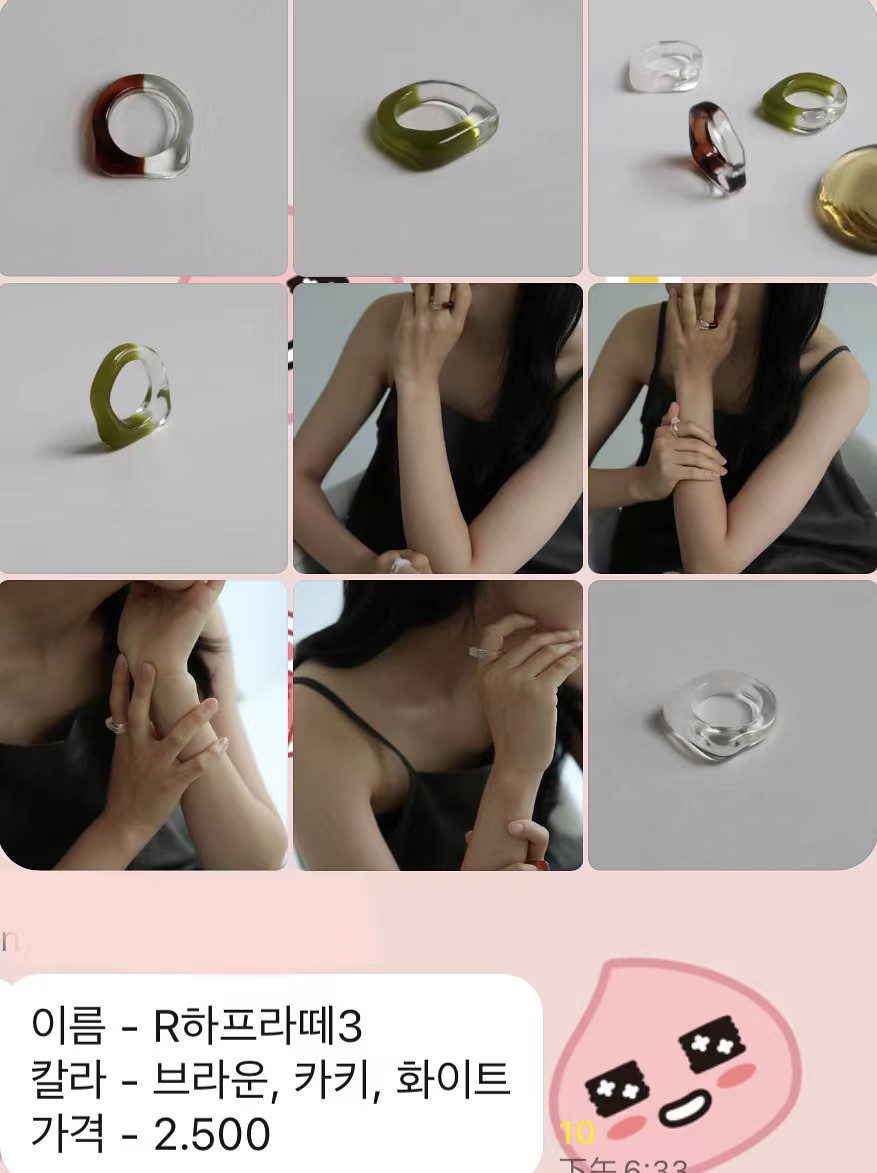Viewport: 877px width, 1173px height.
Task: Open the flat-lying khaki green ring photo
Action: click(x=437, y=137)
